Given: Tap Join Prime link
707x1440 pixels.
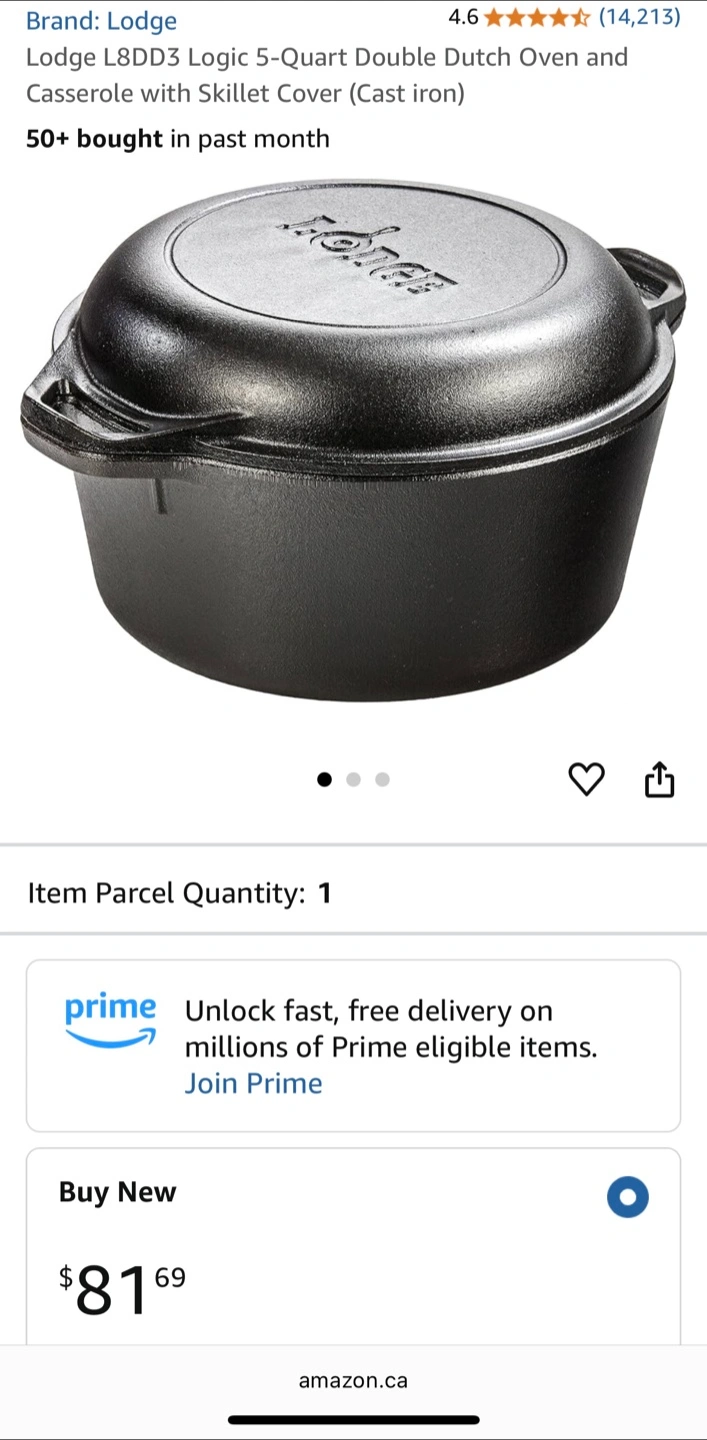Looking at the screenshot, I should (x=253, y=1084).
